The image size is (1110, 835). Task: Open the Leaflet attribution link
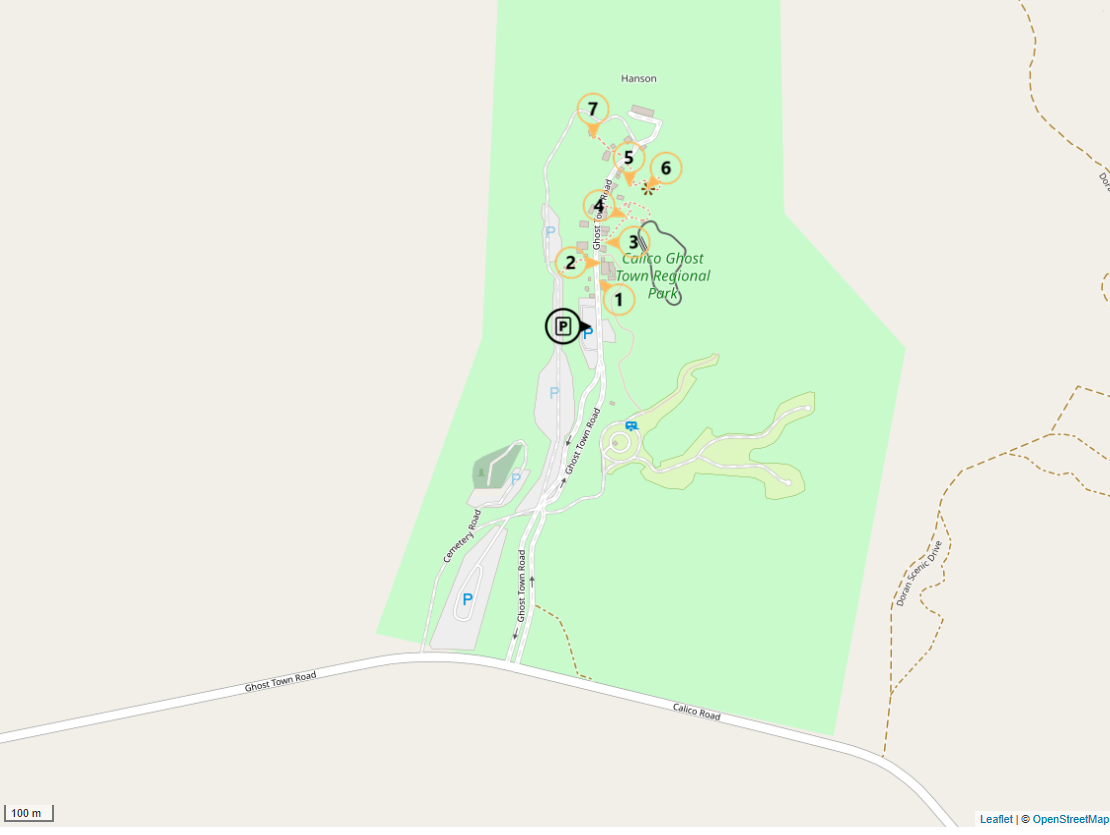tap(996, 819)
